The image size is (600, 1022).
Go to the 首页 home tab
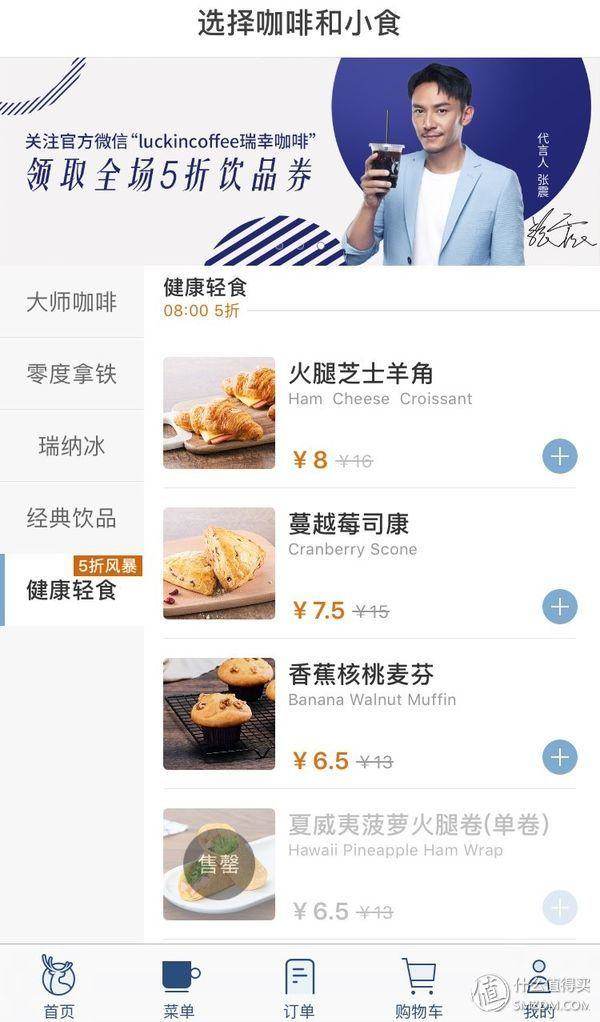click(x=58, y=986)
